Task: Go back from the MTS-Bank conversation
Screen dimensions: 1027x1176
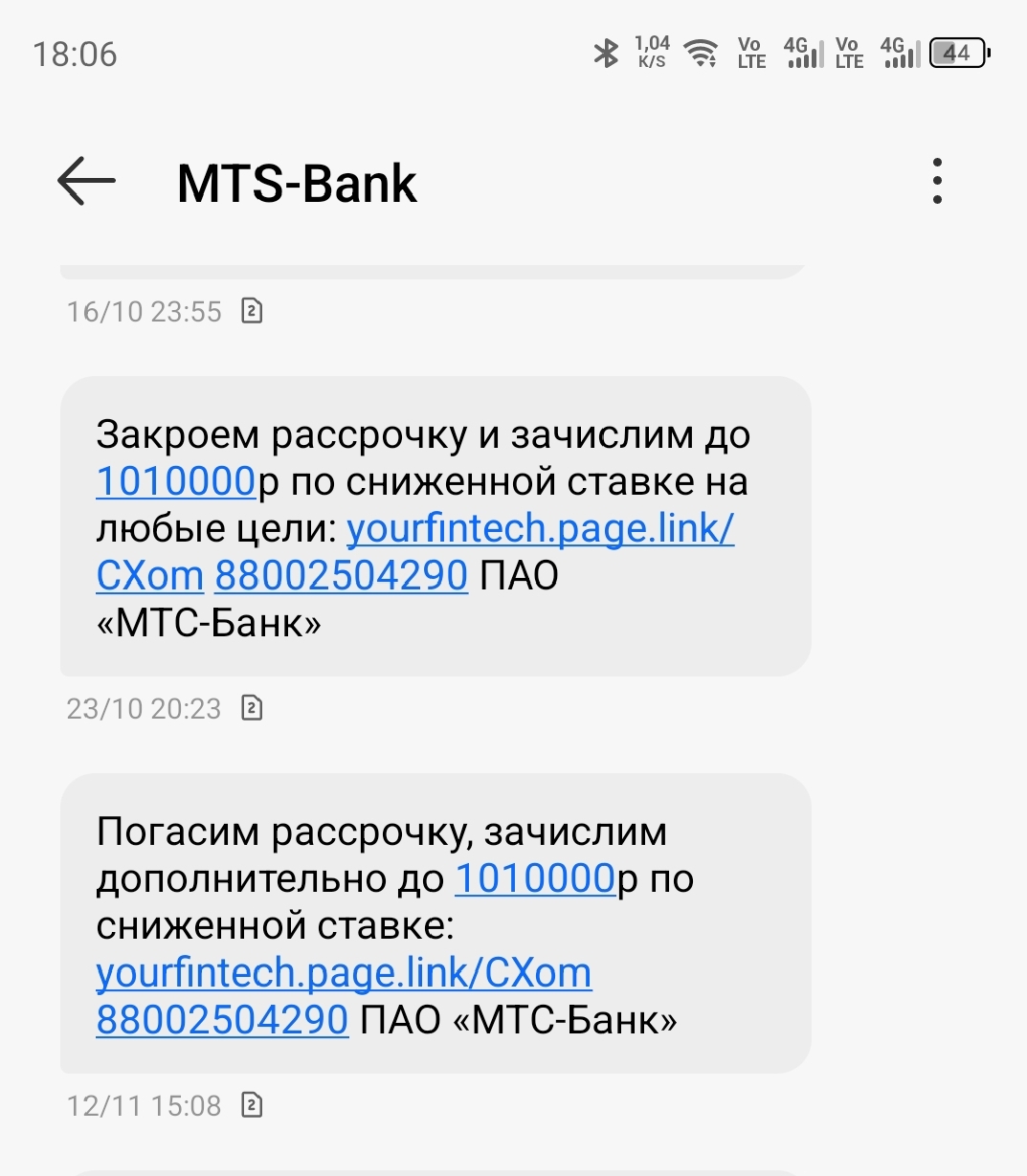Action: (86, 182)
